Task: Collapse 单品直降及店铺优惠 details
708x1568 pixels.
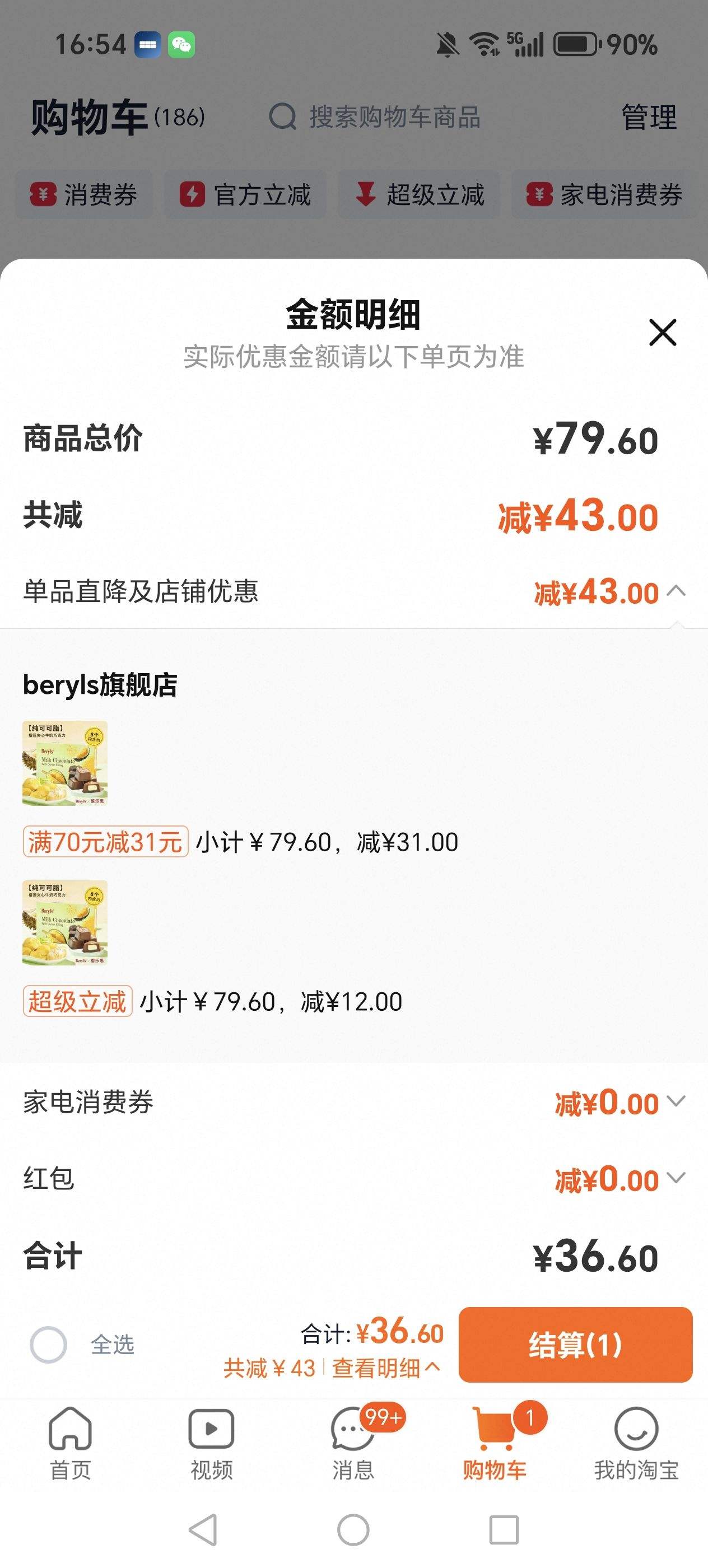Action: (676, 591)
